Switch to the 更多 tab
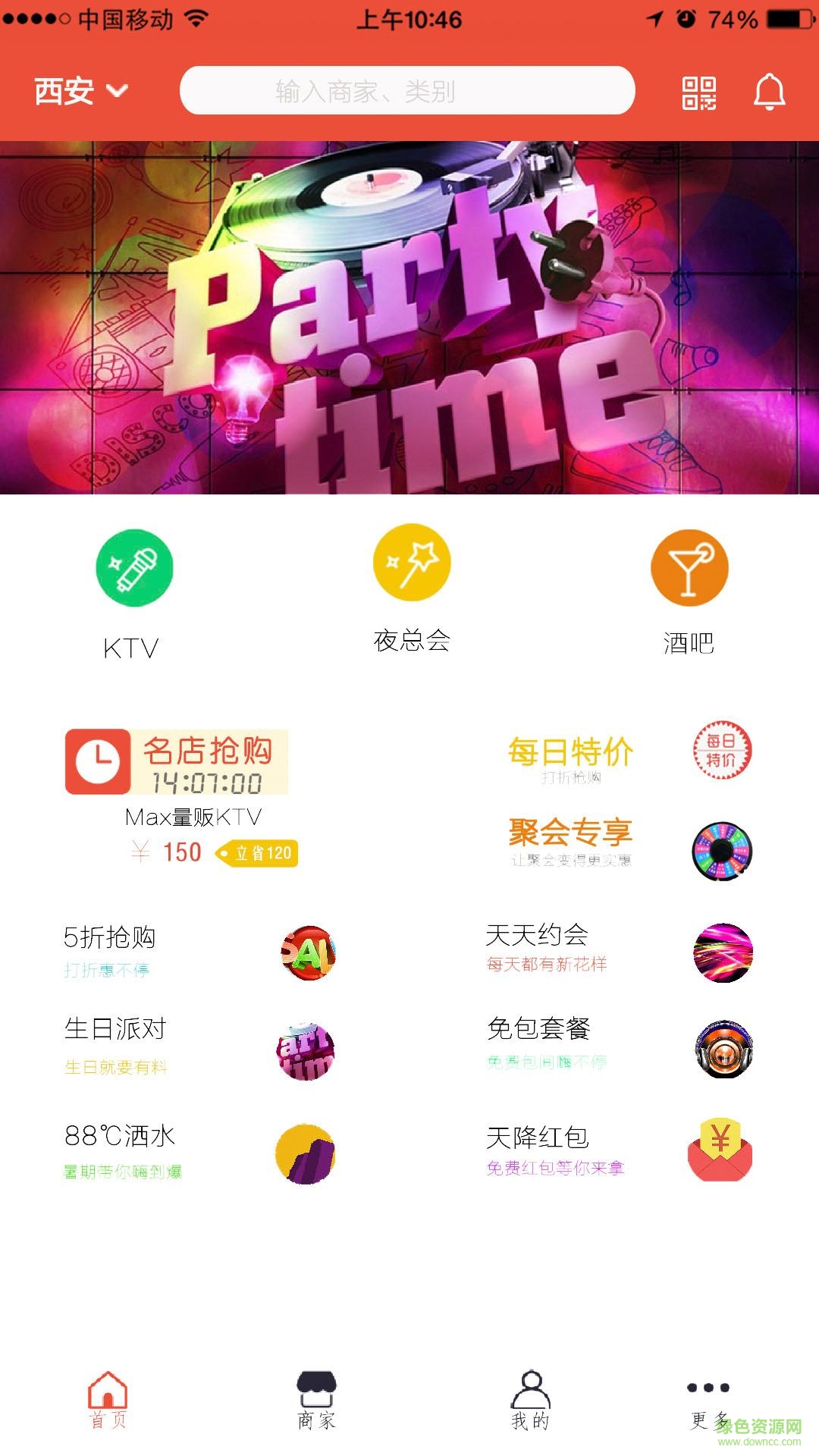Viewport: 819px width, 1456px height. pyautogui.click(x=708, y=1401)
